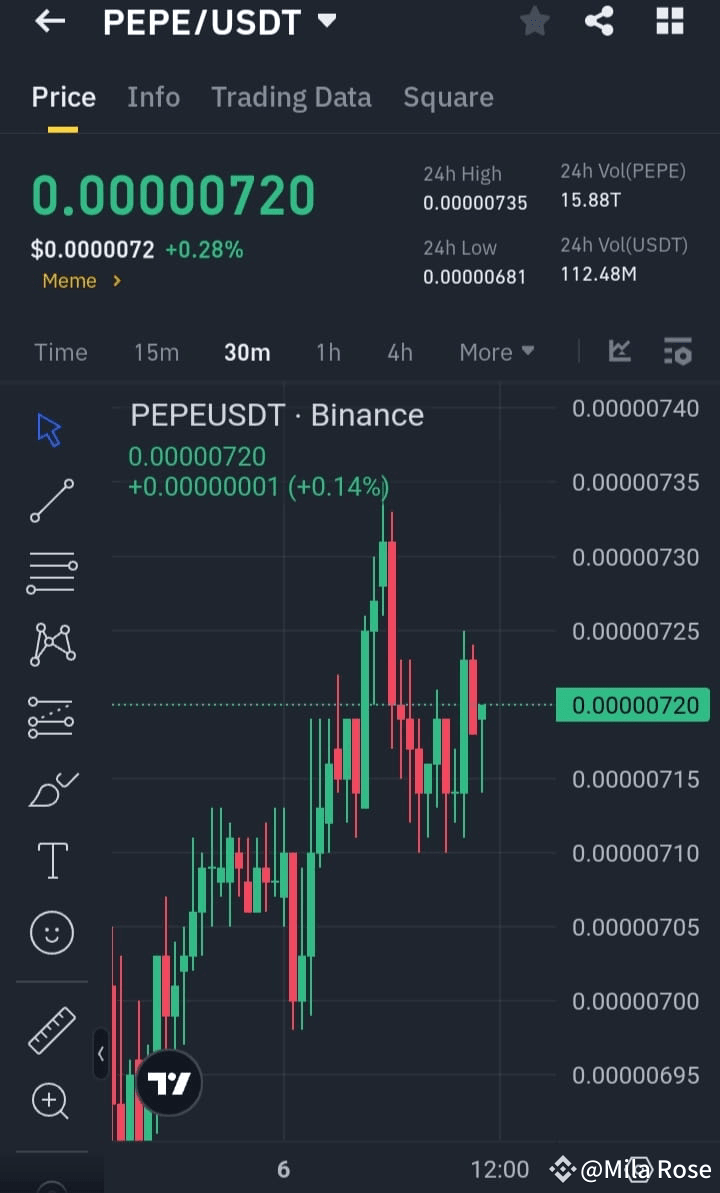This screenshot has width=720, height=1193.
Task: Open the chart indicators icon
Action: point(619,351)
